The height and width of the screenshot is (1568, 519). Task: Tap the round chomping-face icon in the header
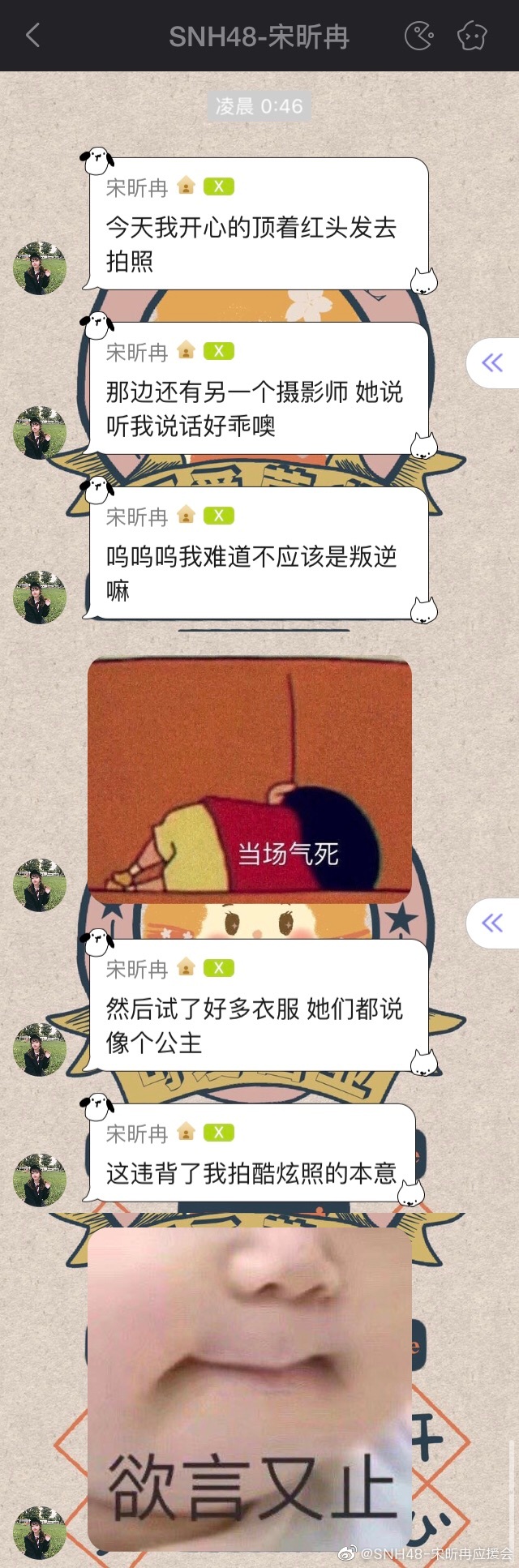[x=418, y=36]
